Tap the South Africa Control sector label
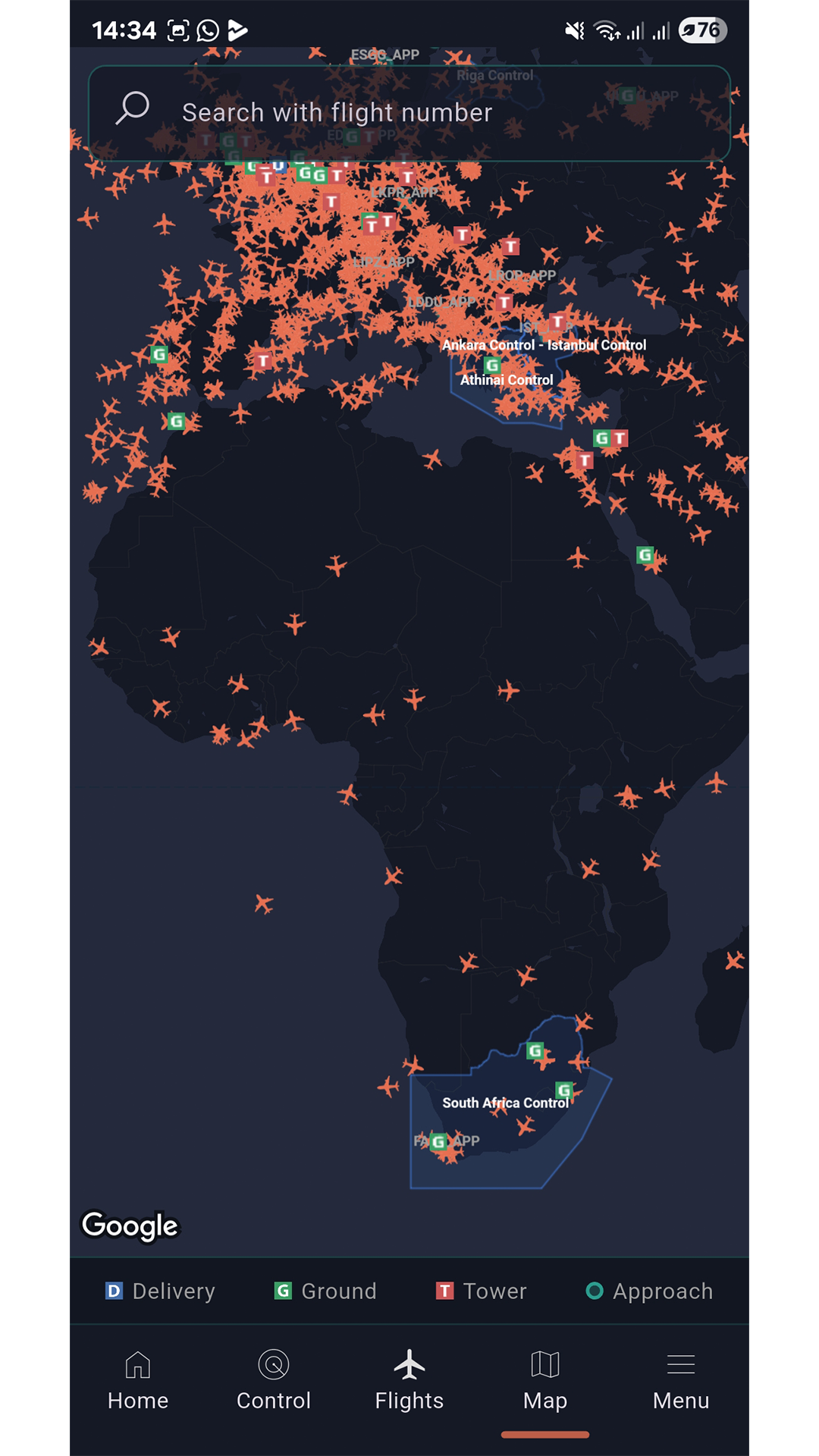 [x=505, y=1103]
